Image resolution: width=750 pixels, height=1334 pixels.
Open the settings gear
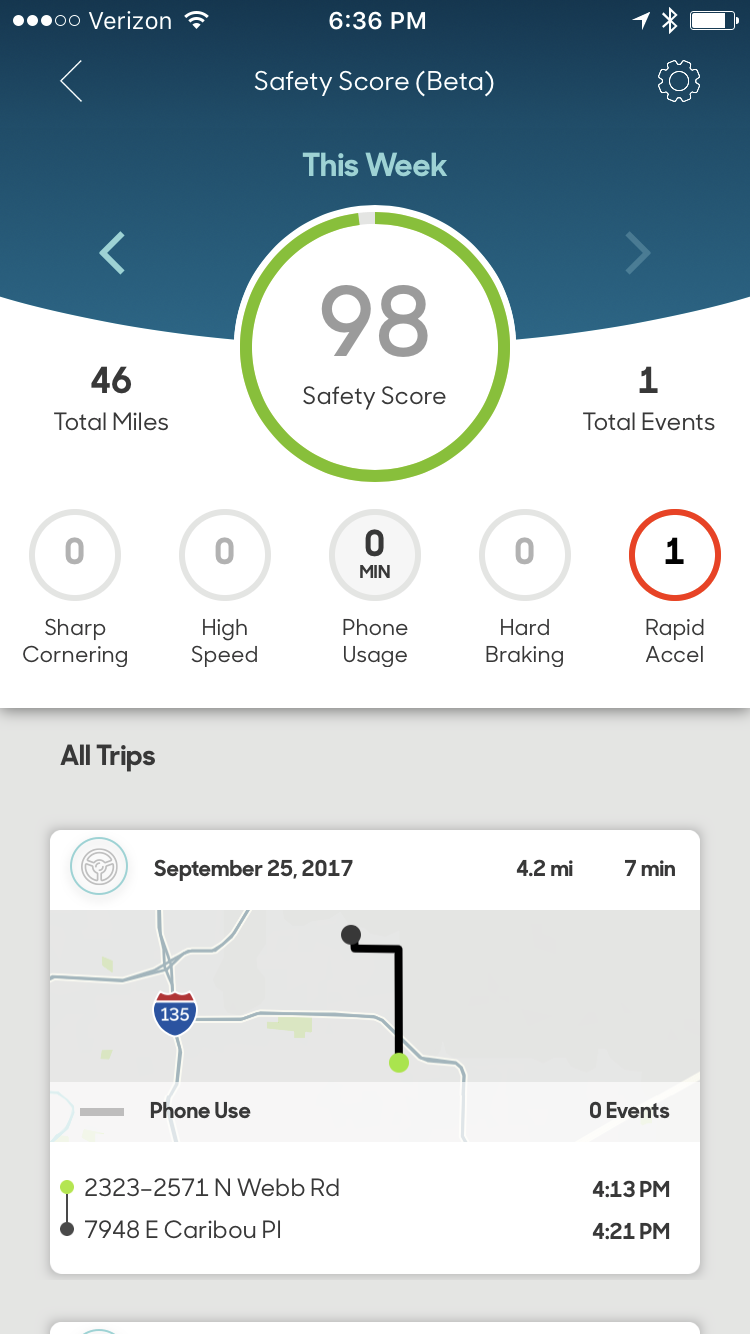tap(678, 82)
